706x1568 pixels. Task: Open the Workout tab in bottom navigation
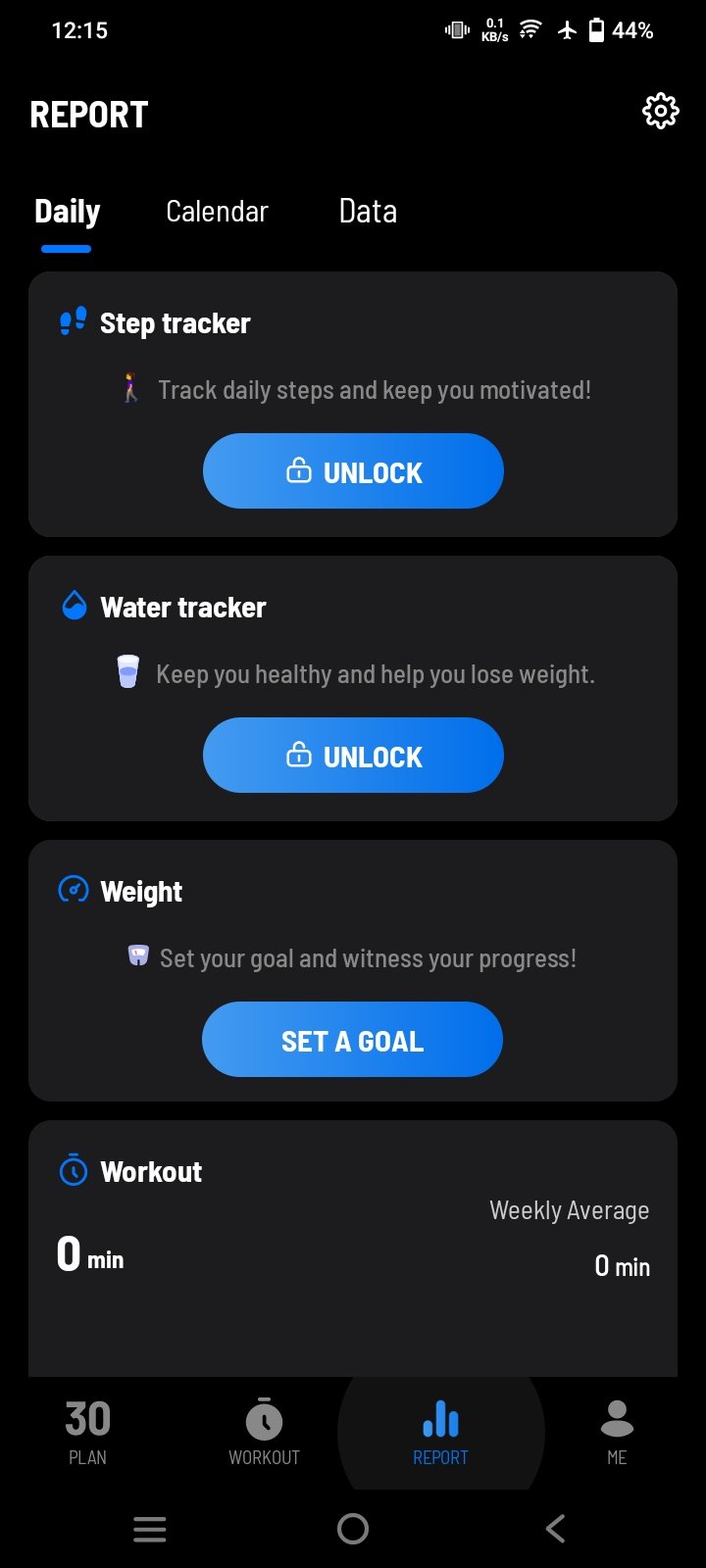(x=264, y=1432)
